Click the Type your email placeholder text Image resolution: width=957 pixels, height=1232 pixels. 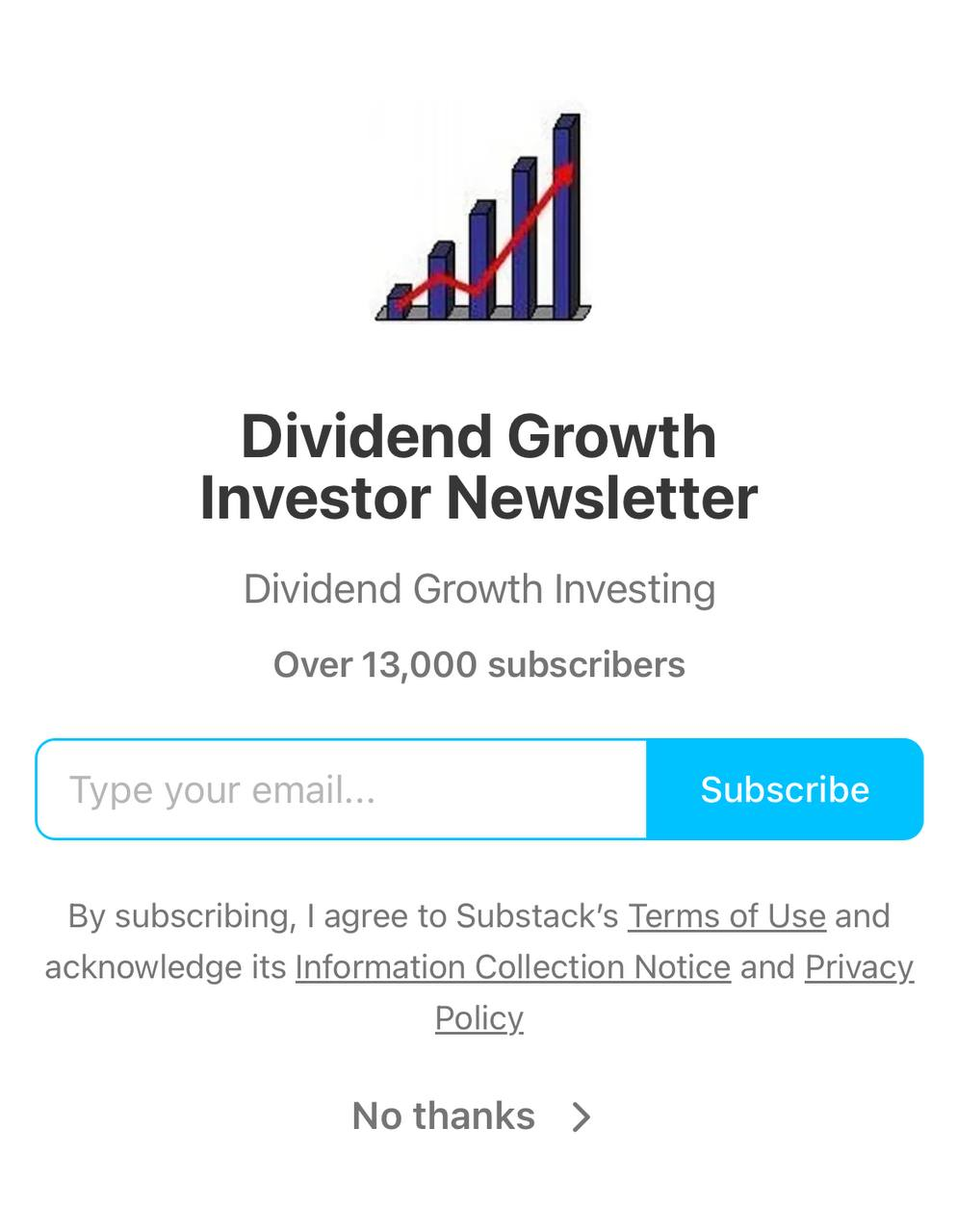pos(222,788)
